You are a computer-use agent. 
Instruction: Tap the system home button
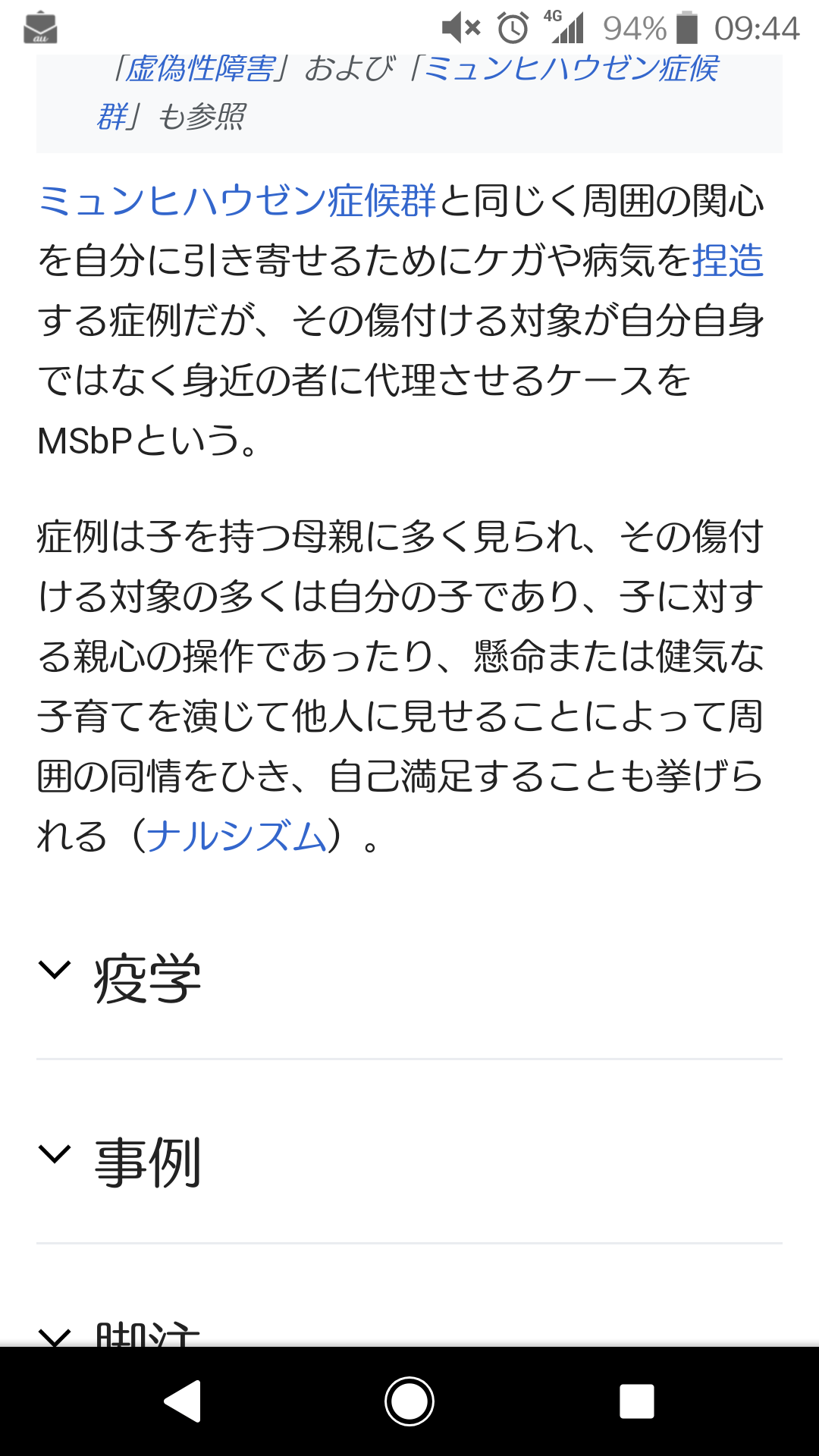[x=409, y=1401]
